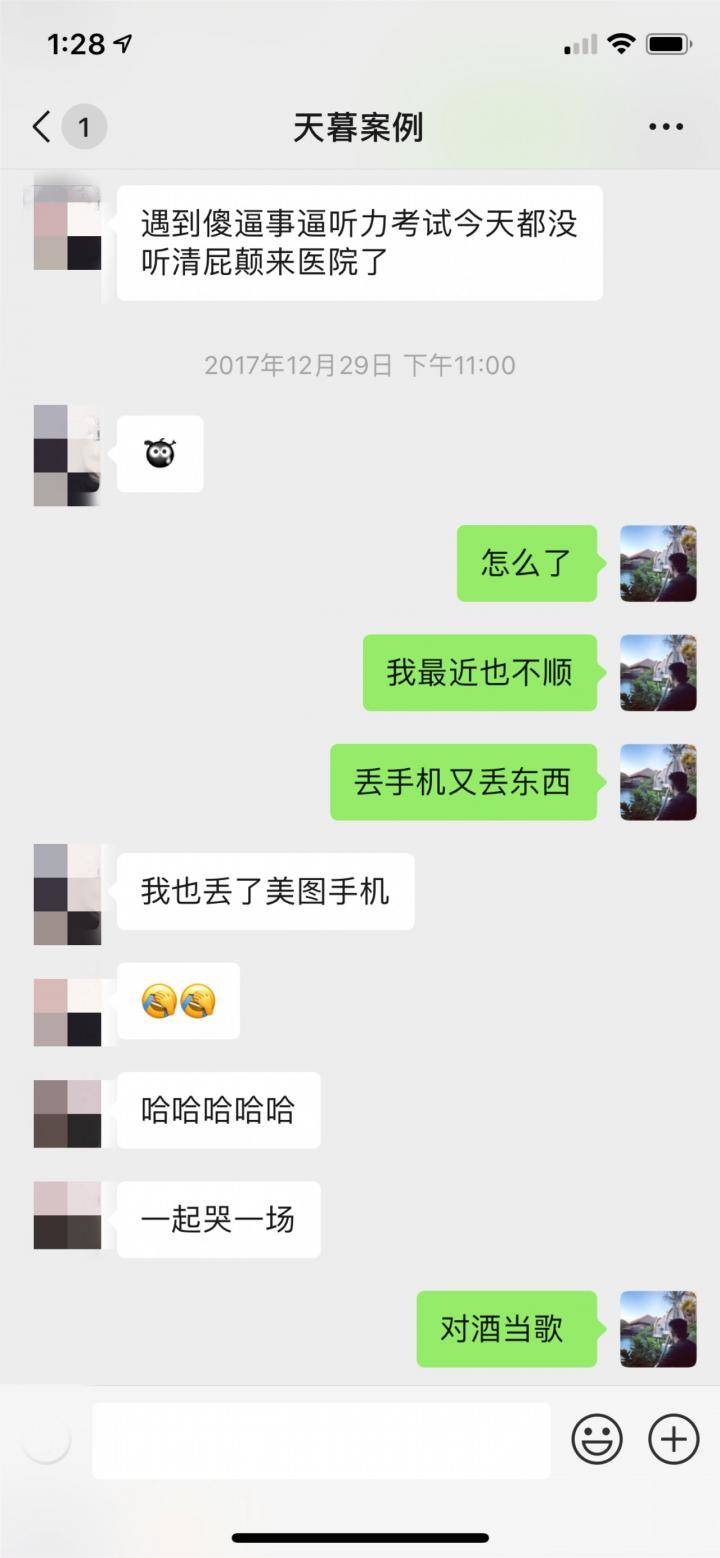Open the attachment menu with the plus icon
This screenshot has height=1558, width=720.
point(672,1439)
